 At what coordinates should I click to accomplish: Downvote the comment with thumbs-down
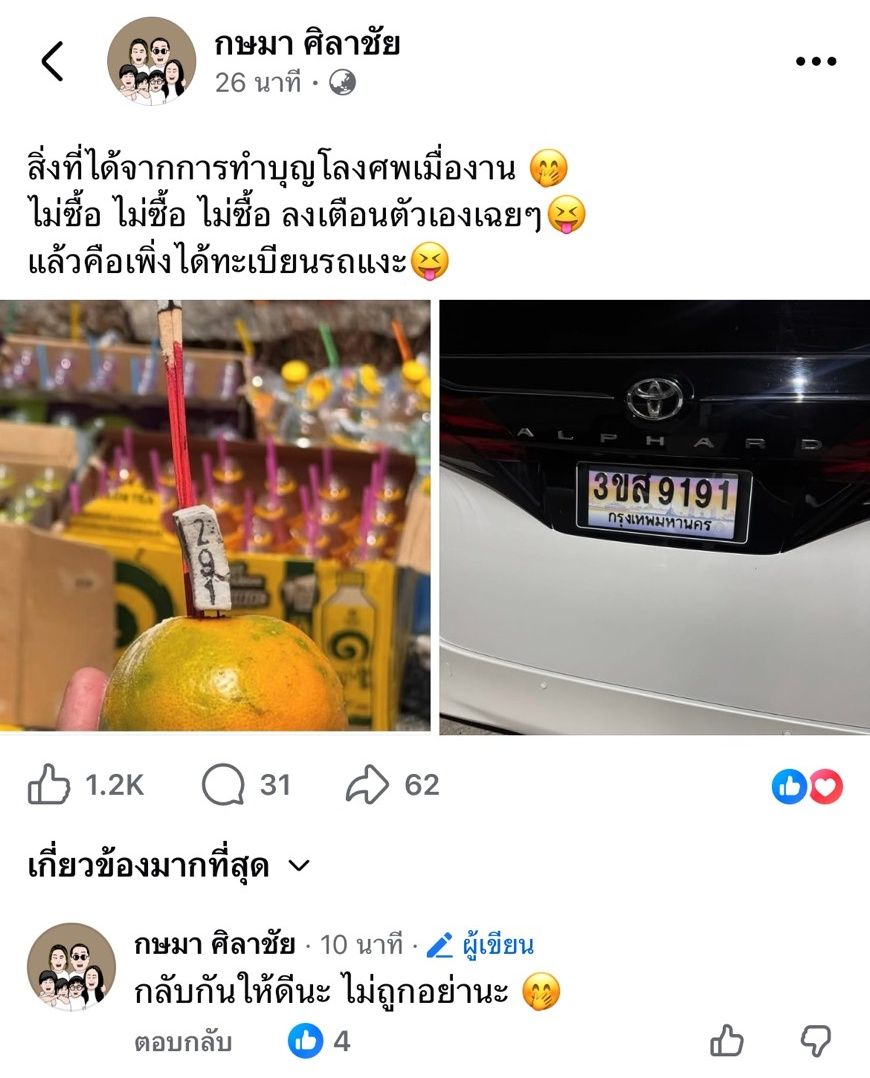tap(816, 1041)
